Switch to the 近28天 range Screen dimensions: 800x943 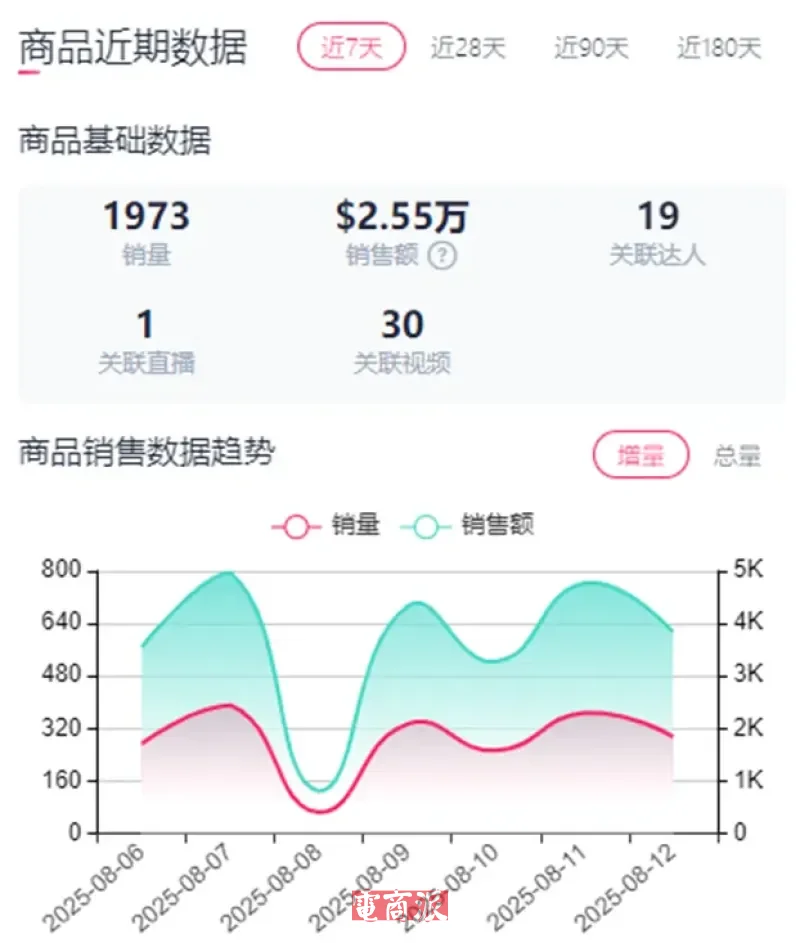click(x=468, y=47)
